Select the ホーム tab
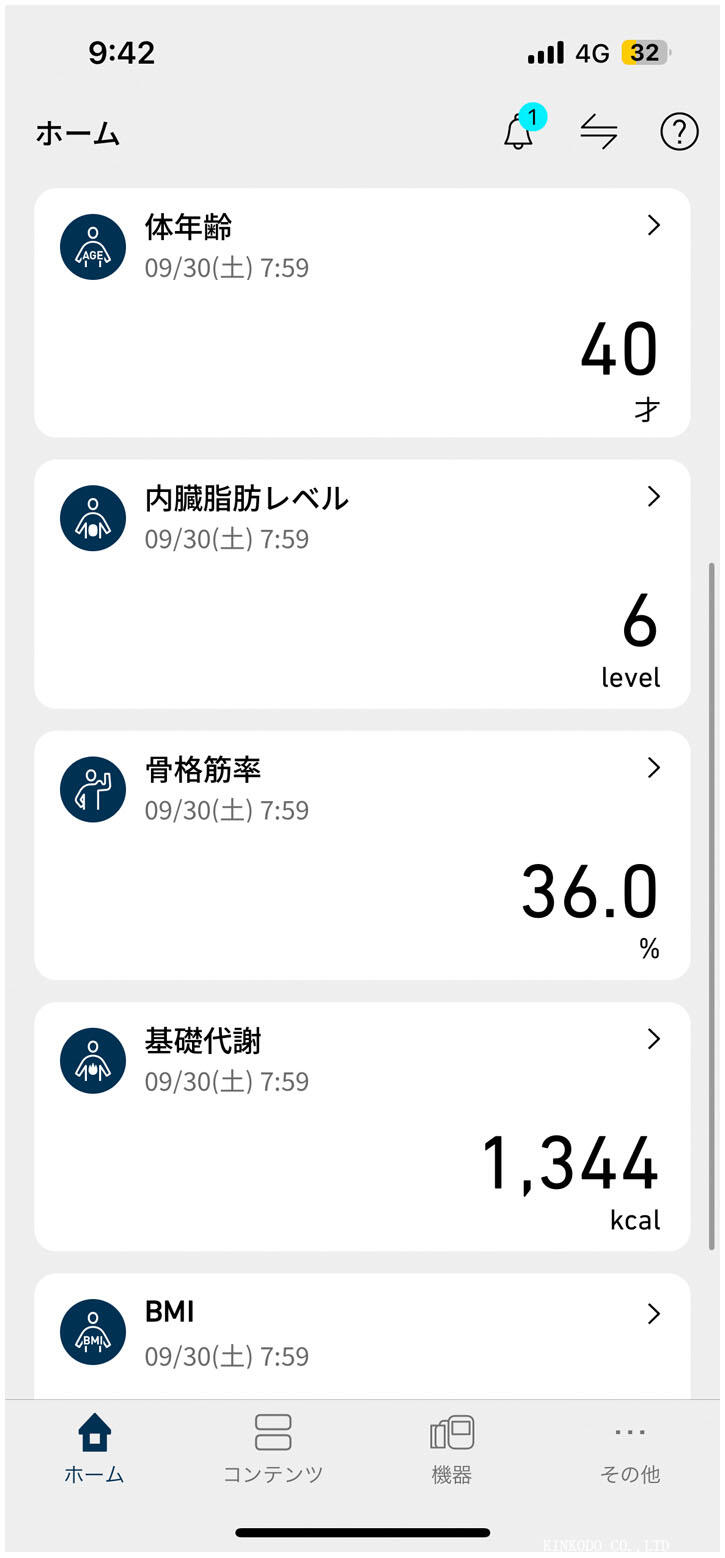Image resolution: width=725 pixels, height=1558 pixels. pos(94,1449)
